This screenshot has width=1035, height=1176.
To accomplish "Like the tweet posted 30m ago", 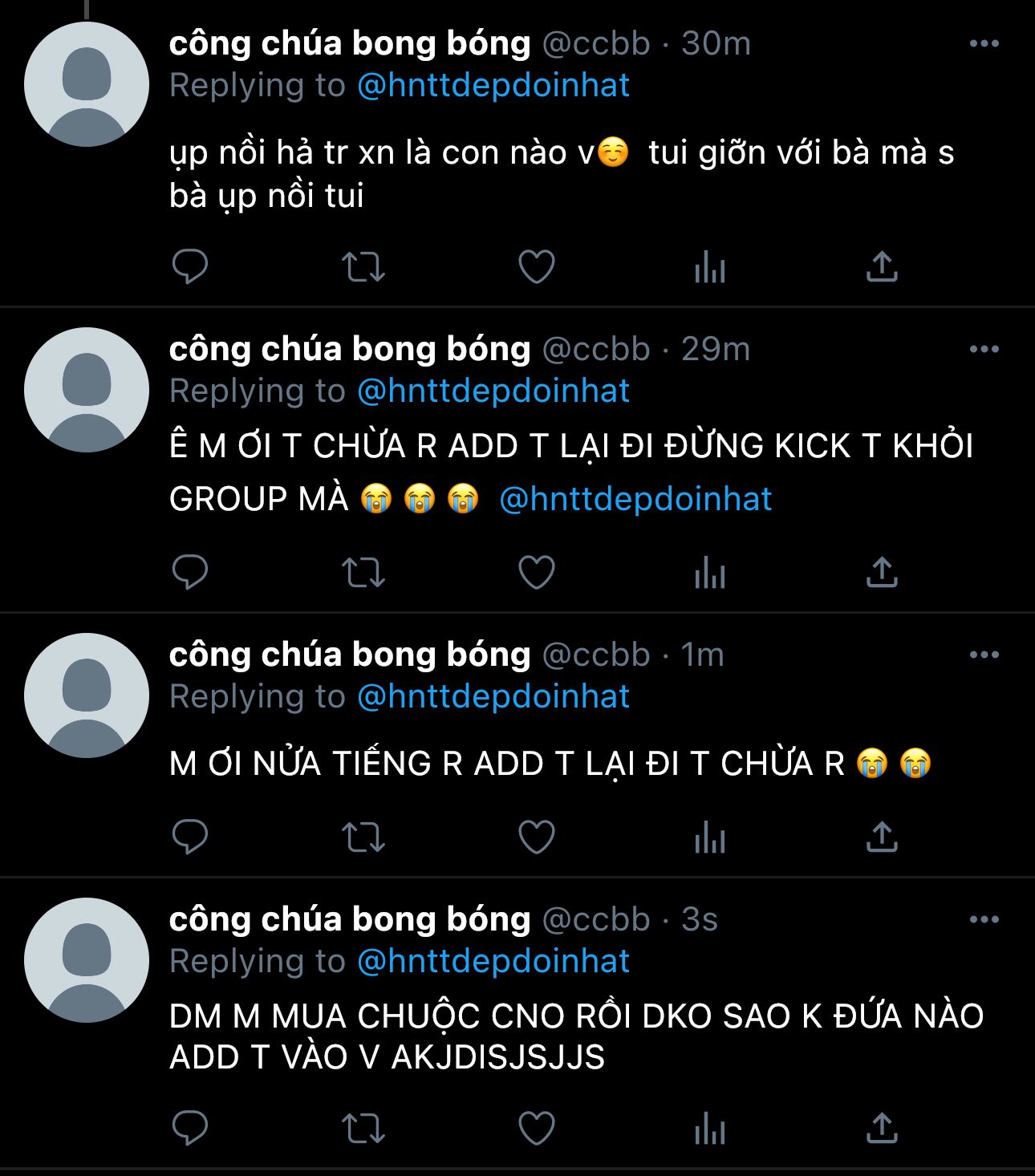I will point(537,267).
